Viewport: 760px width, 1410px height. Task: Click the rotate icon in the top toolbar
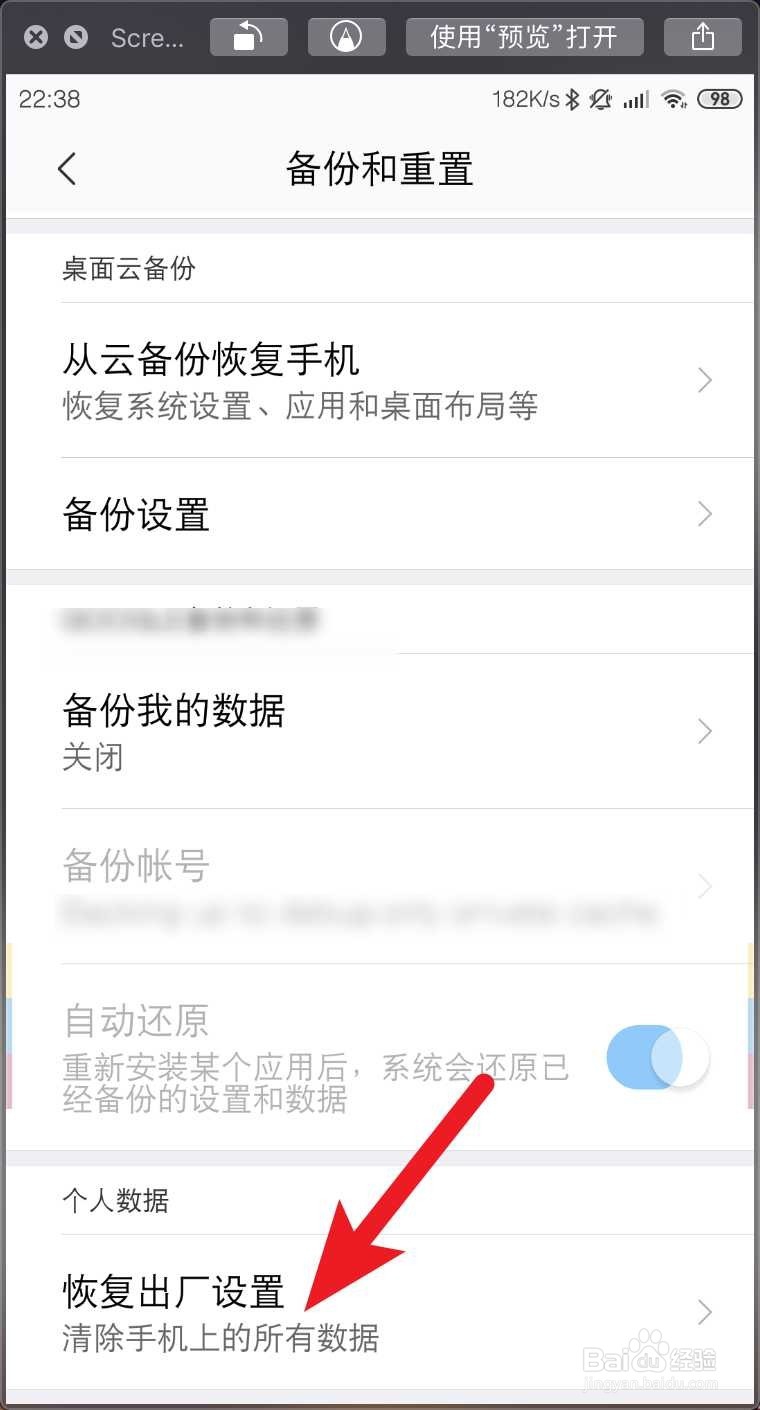[248, 36]
